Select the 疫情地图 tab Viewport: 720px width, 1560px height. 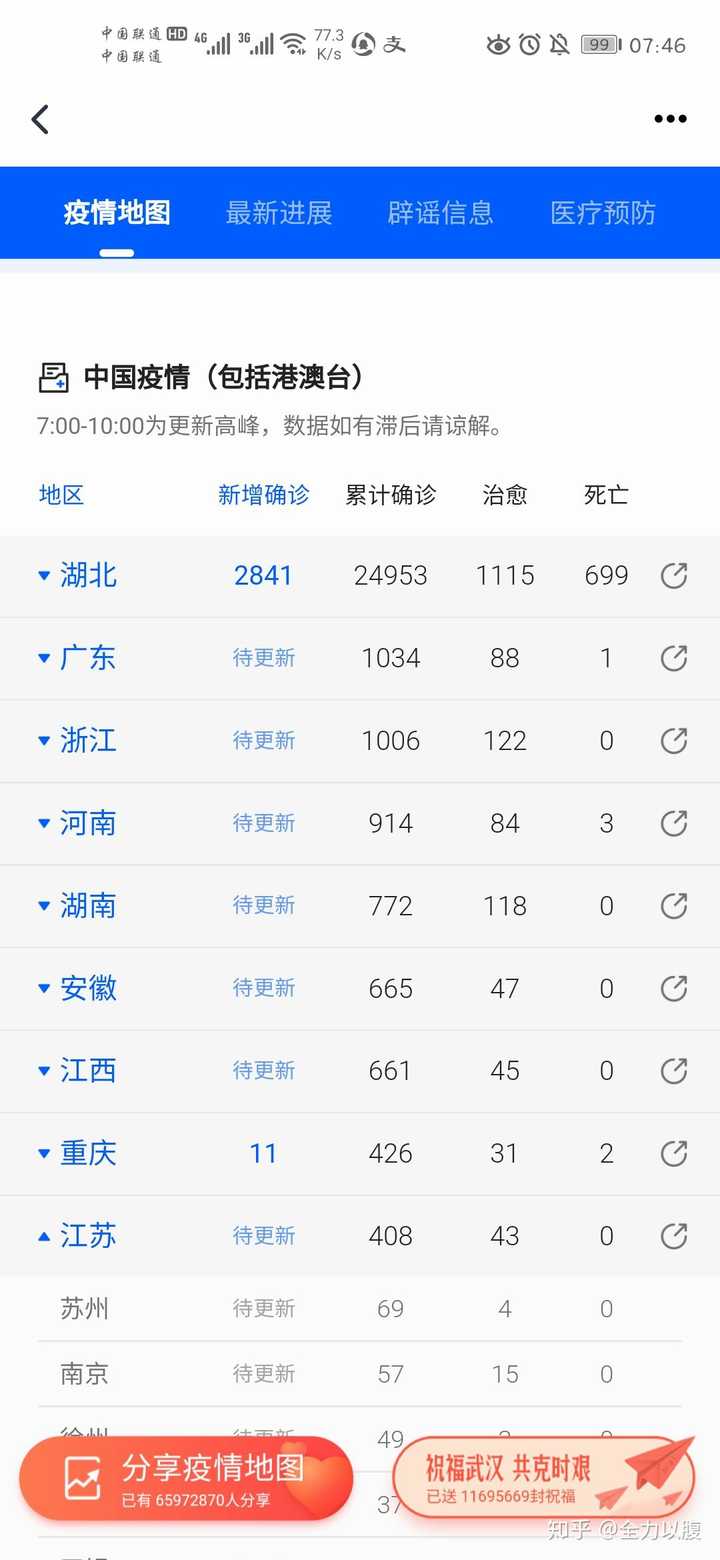(x=117, y=213)
